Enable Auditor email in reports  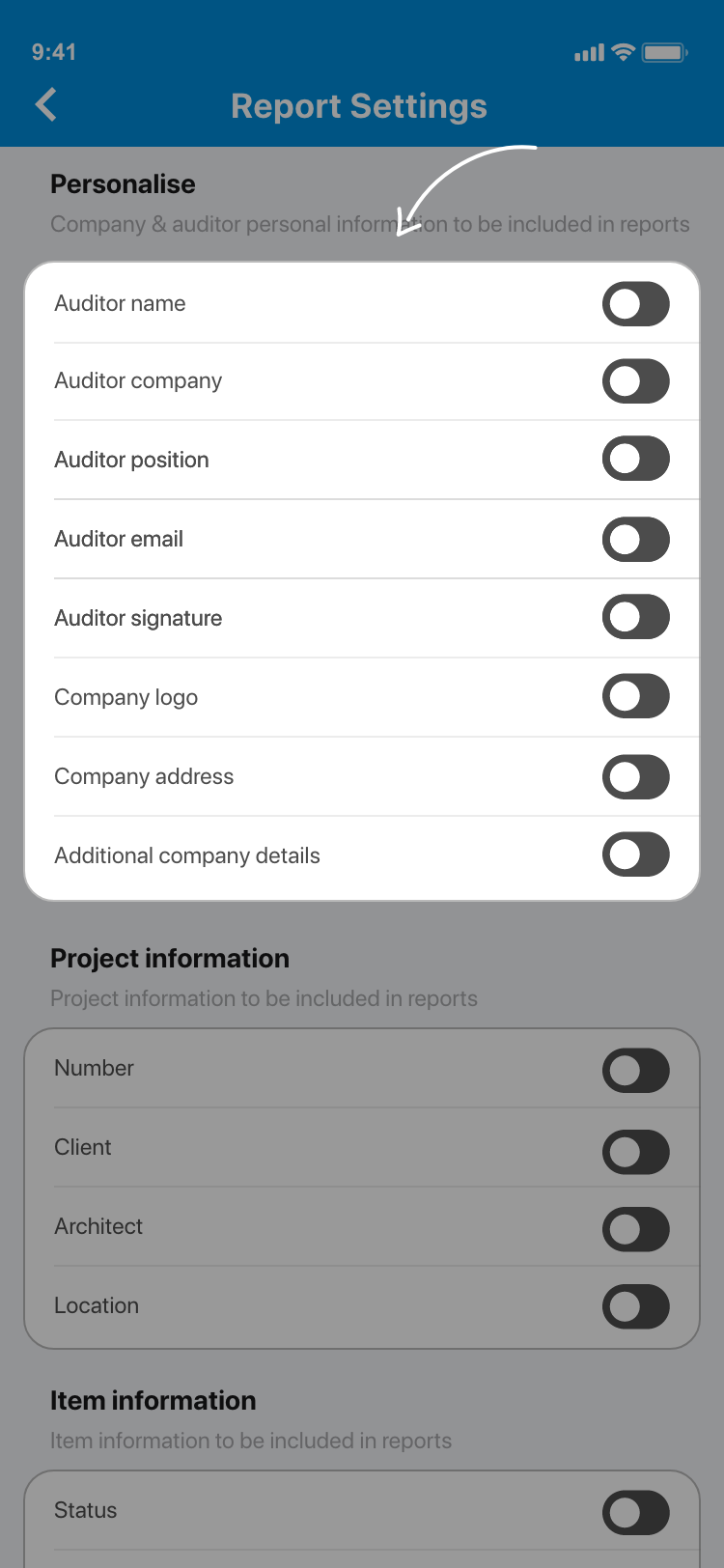635,540
